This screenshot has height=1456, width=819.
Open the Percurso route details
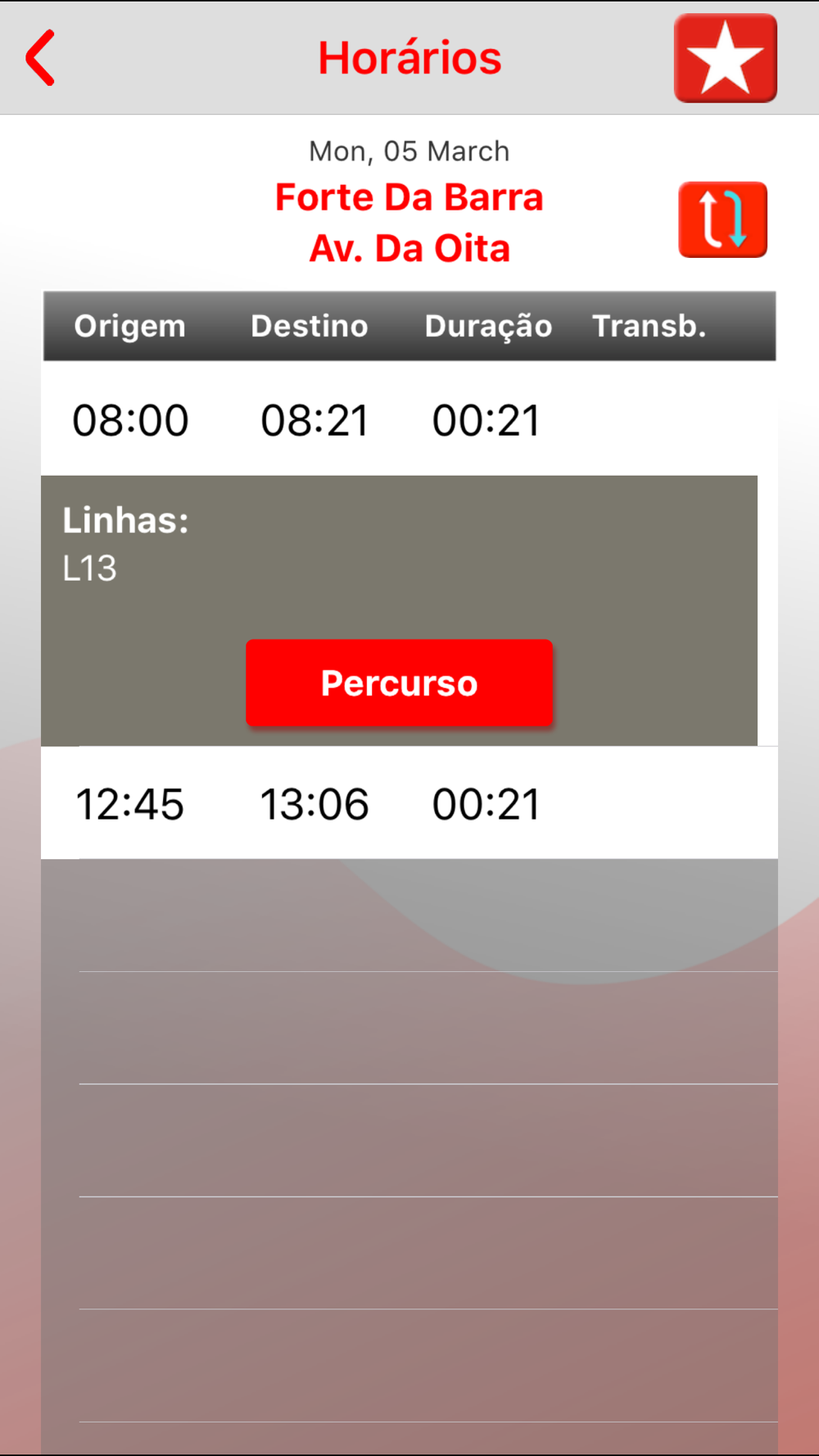click(x=400, y=683)
